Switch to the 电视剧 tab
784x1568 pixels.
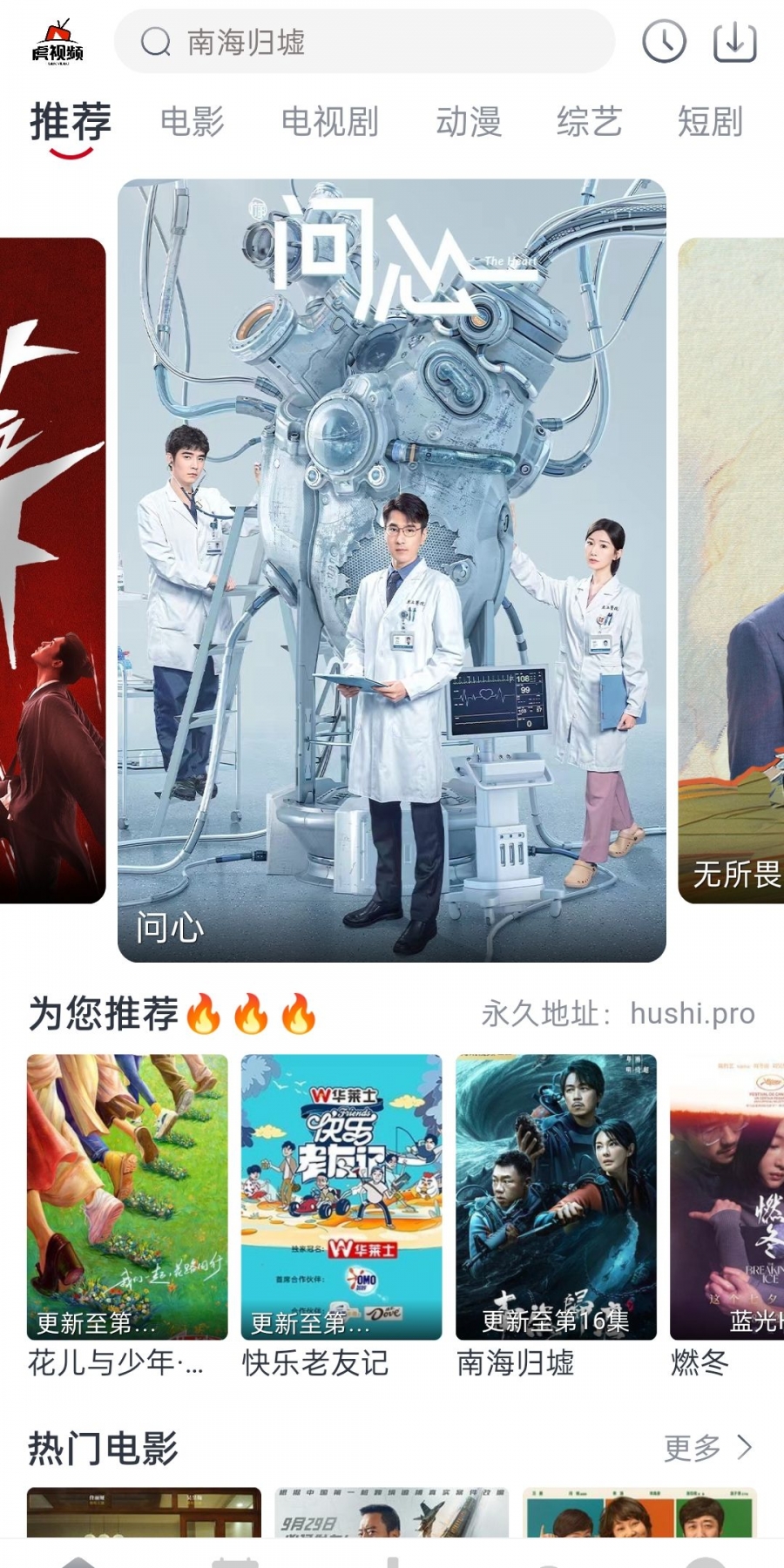329,122
